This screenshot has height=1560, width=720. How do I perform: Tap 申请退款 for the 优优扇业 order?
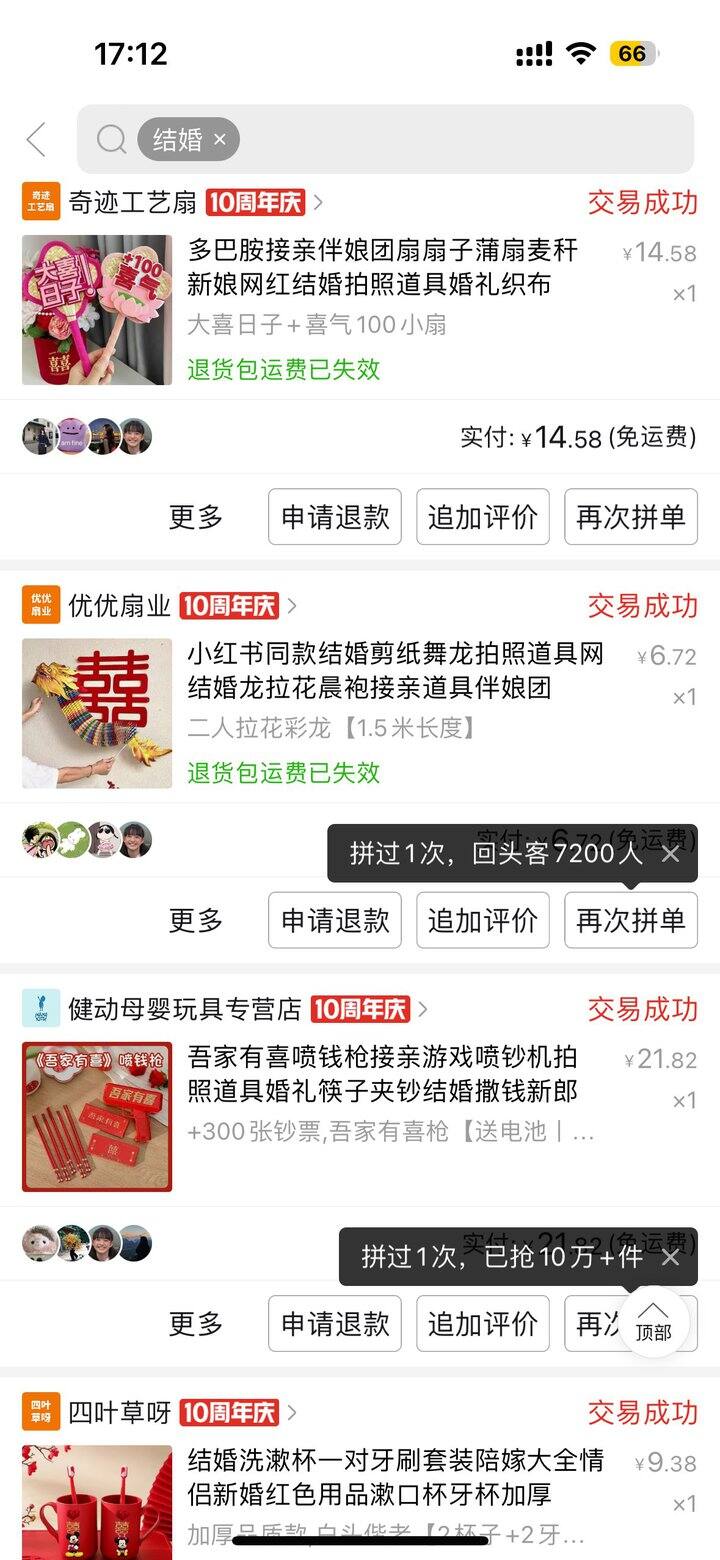(x=335, y=920)
